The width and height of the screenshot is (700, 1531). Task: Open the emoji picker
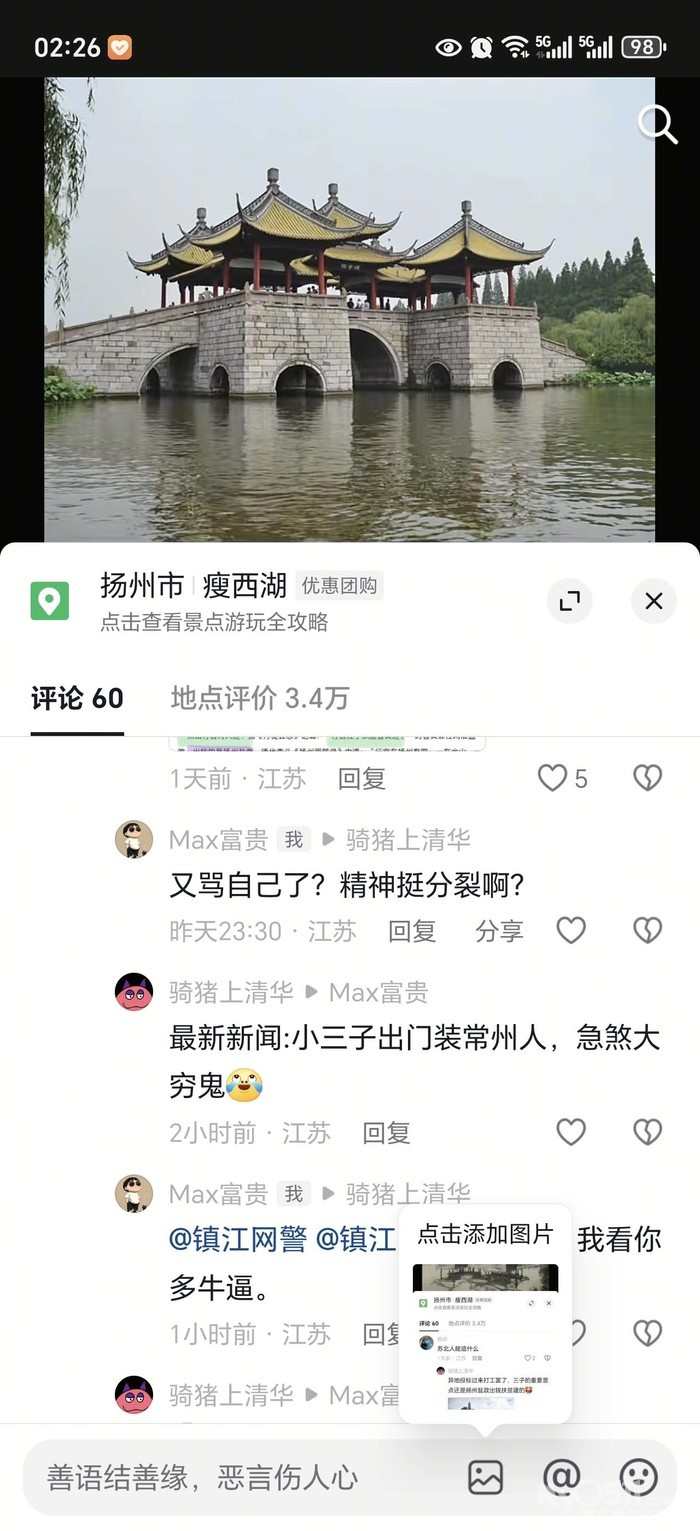639,1477
